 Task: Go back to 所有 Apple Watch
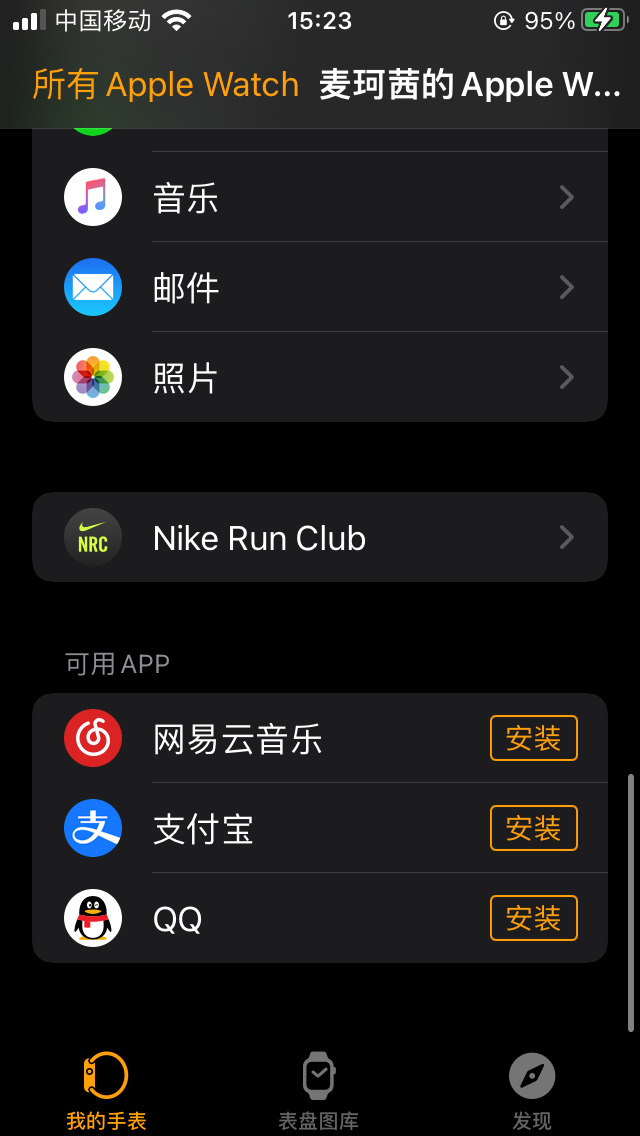tap(165, 85)
